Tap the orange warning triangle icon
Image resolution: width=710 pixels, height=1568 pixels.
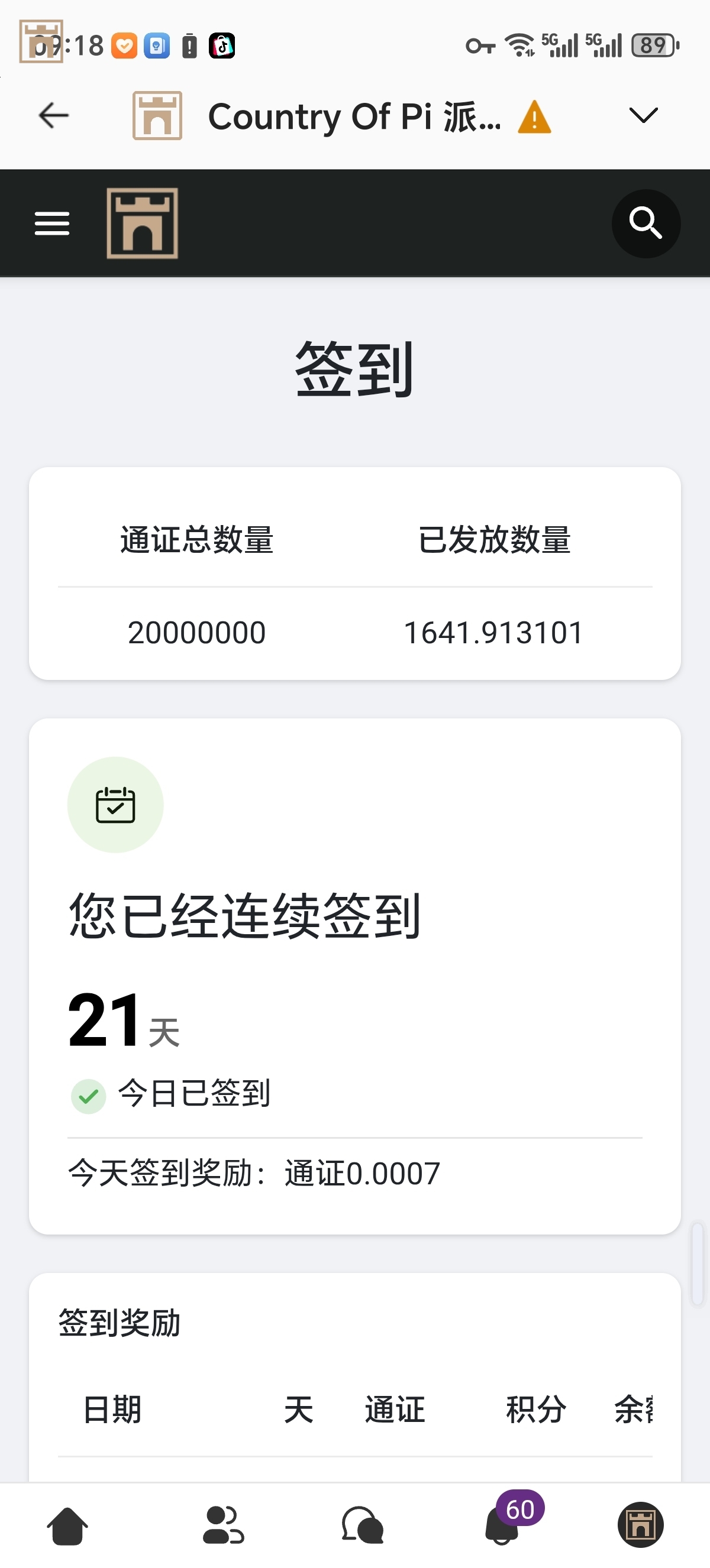[534, 117]
